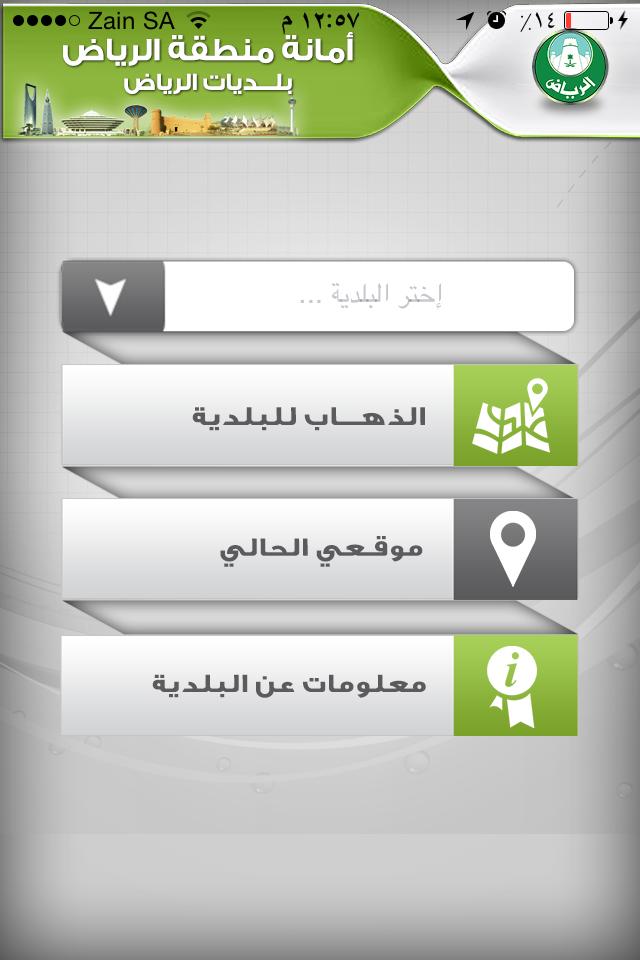Tap the 'الذهاب للبلدية' button
The height and width of the screenshot is (960, 640).
point(319,415)
